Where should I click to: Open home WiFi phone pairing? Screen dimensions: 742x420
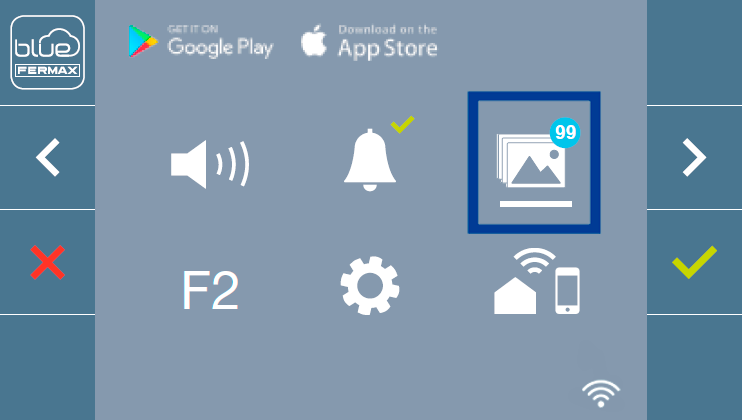[537, 282]
